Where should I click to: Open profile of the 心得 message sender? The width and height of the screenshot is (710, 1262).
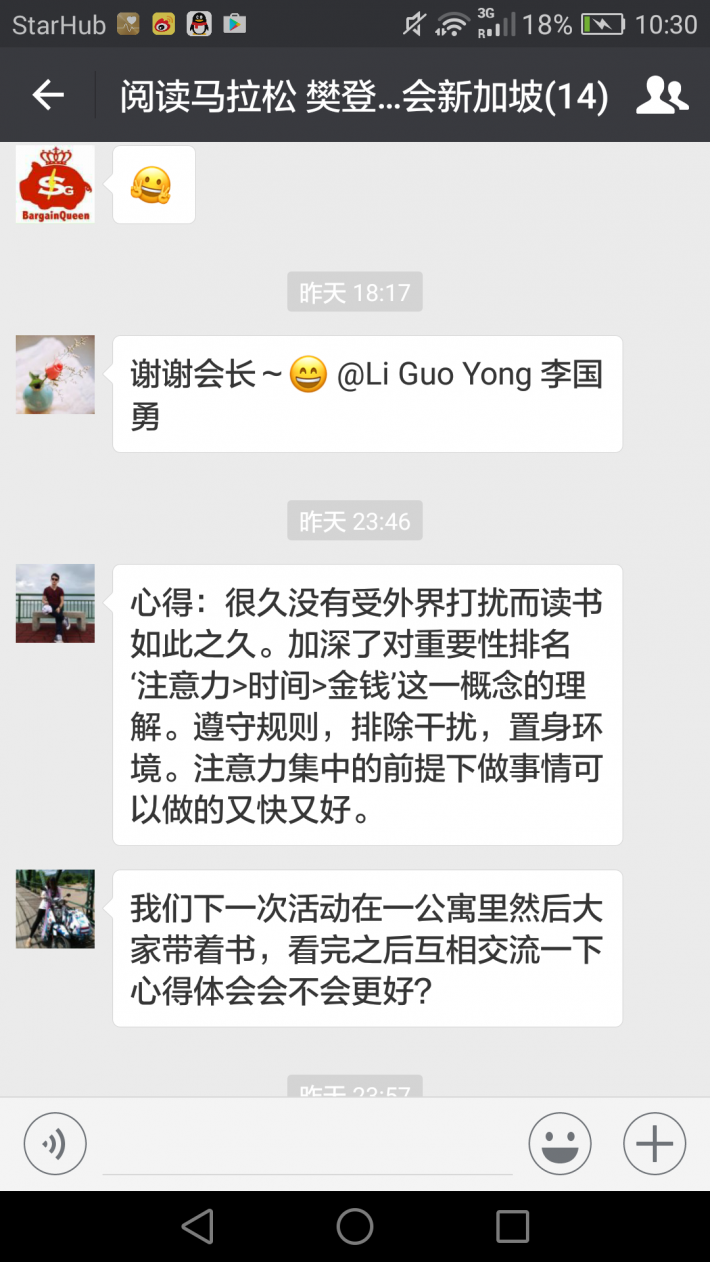pyautogui.click(x=55, y=603)
